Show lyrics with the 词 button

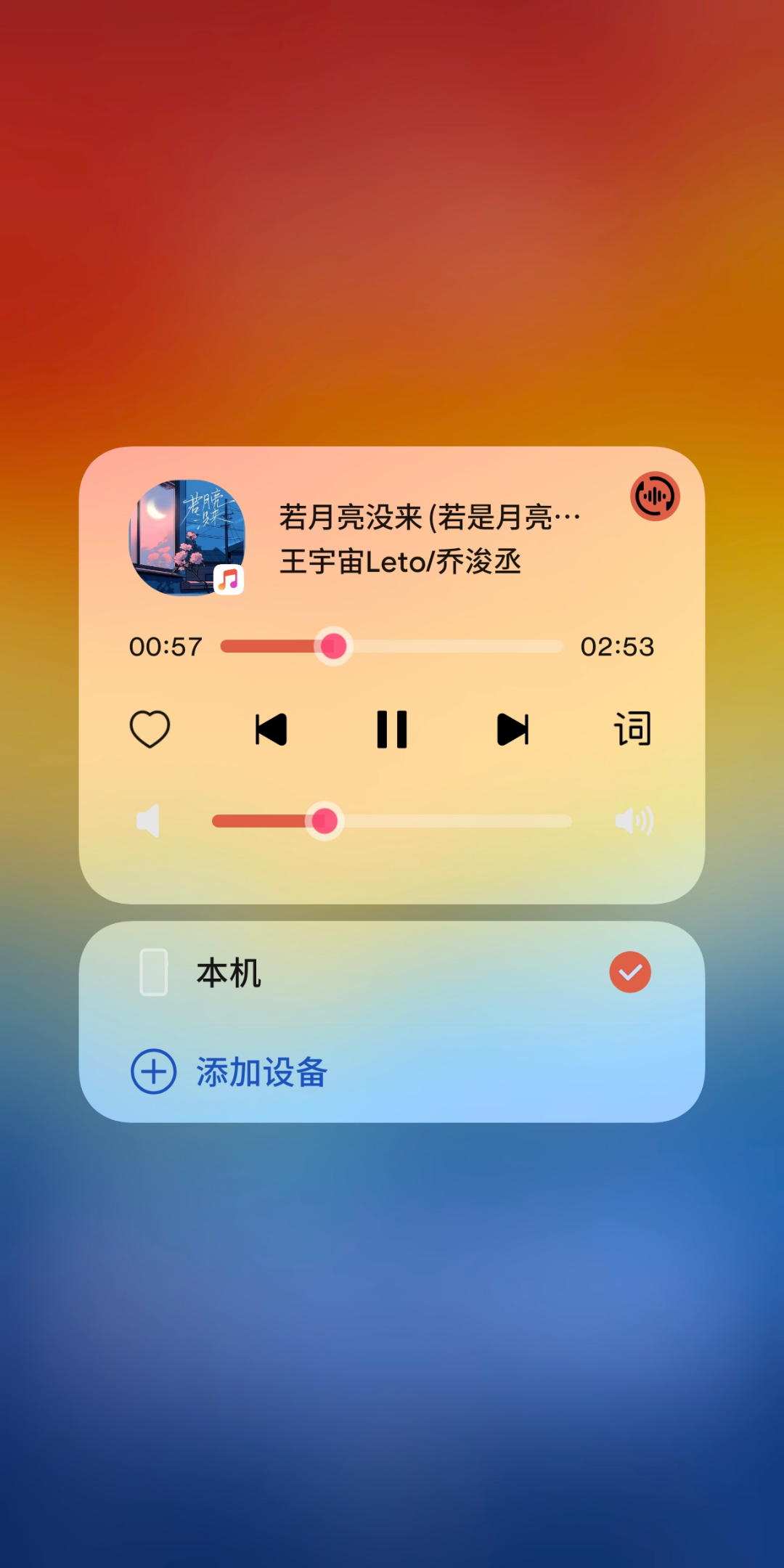coord(633,729)
